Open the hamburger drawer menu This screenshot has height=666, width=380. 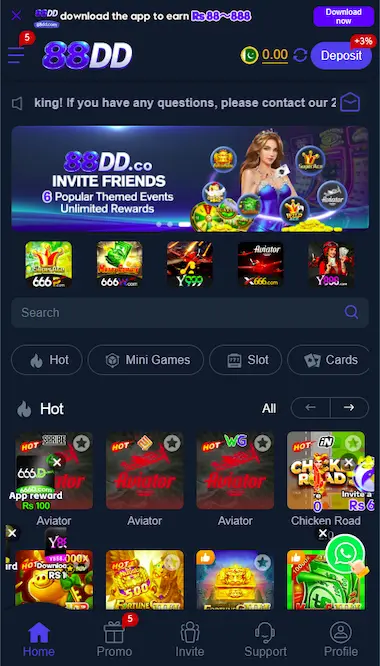tap(16, 55)
